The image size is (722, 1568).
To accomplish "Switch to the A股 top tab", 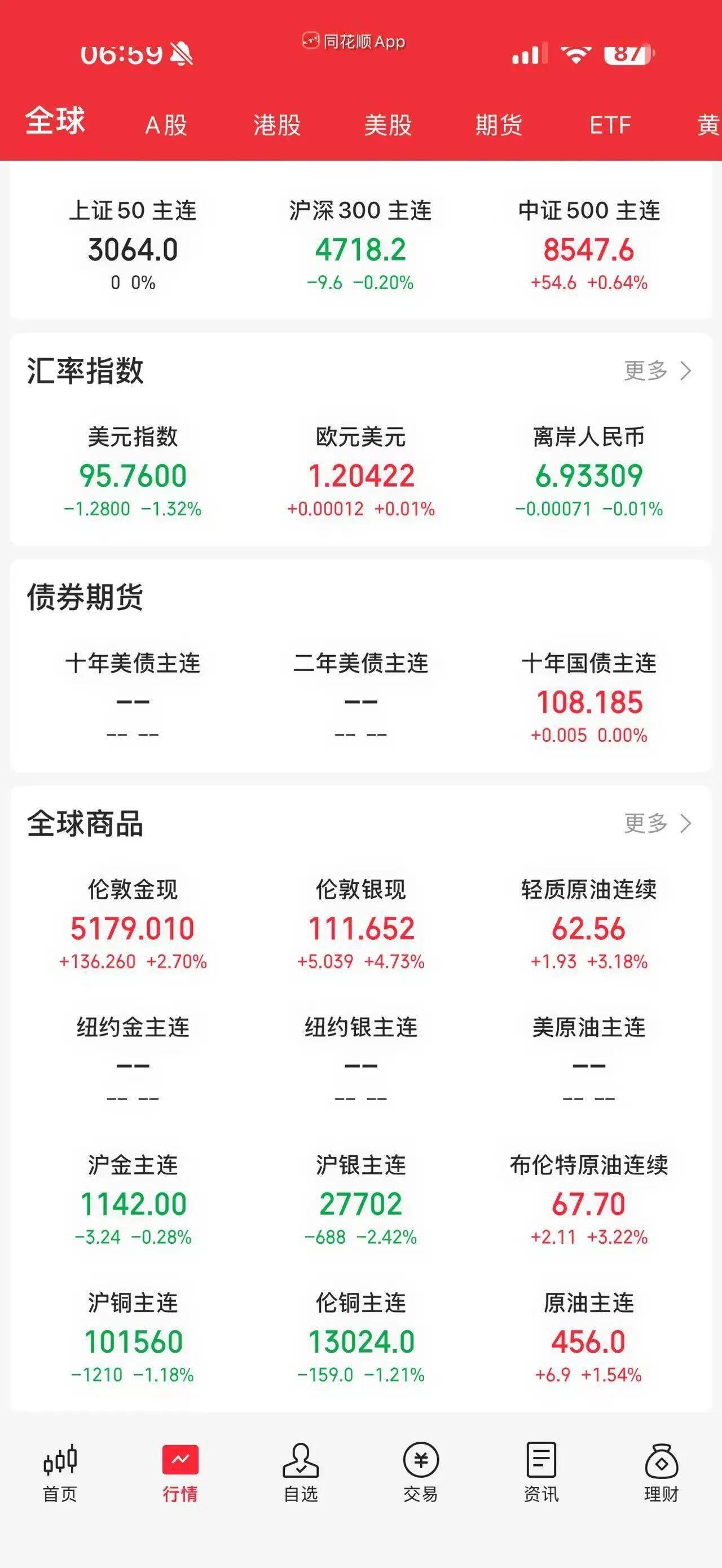I will pos(166,125).
